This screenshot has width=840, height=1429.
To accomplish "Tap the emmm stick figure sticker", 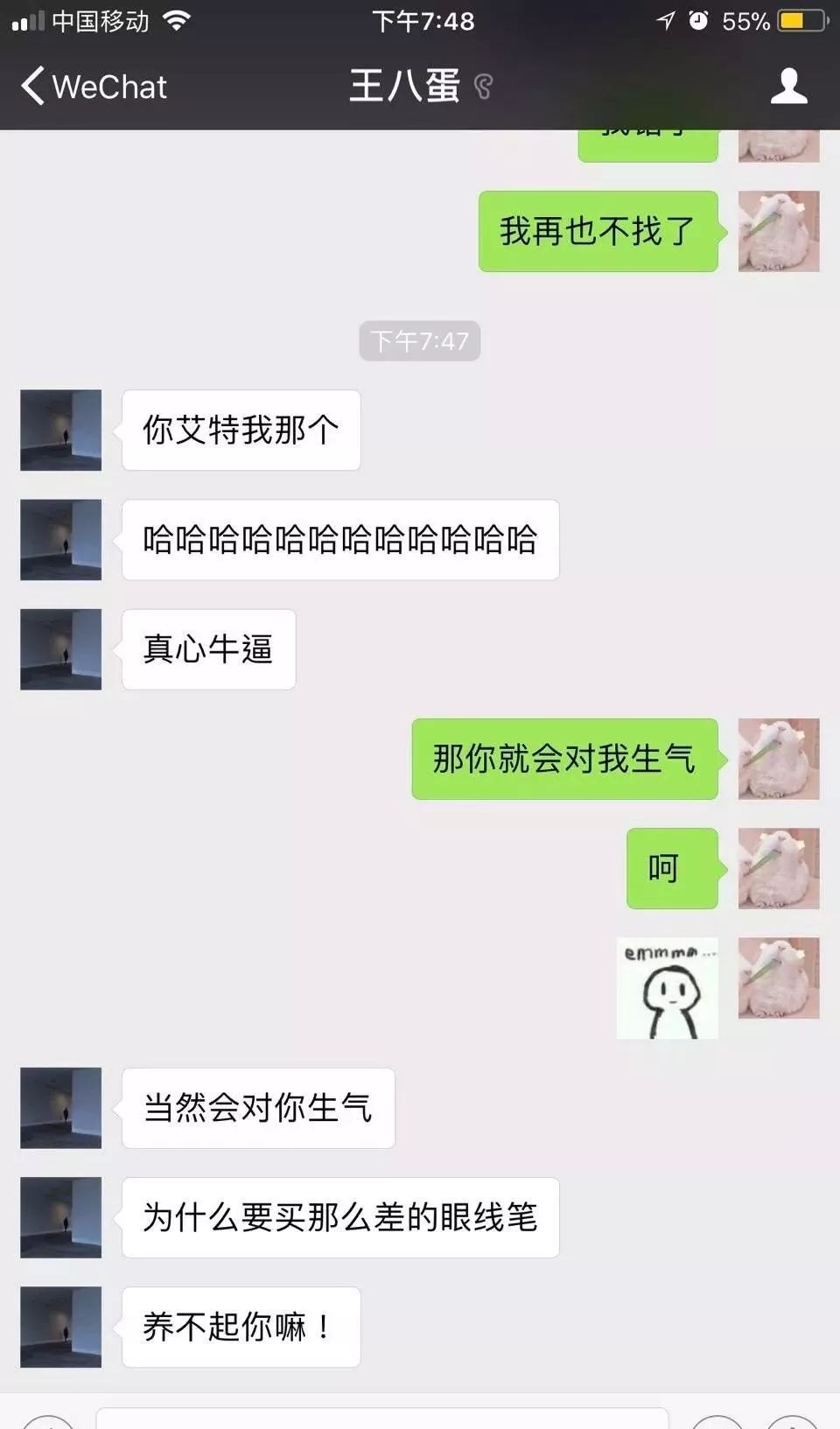I will 668,989.
